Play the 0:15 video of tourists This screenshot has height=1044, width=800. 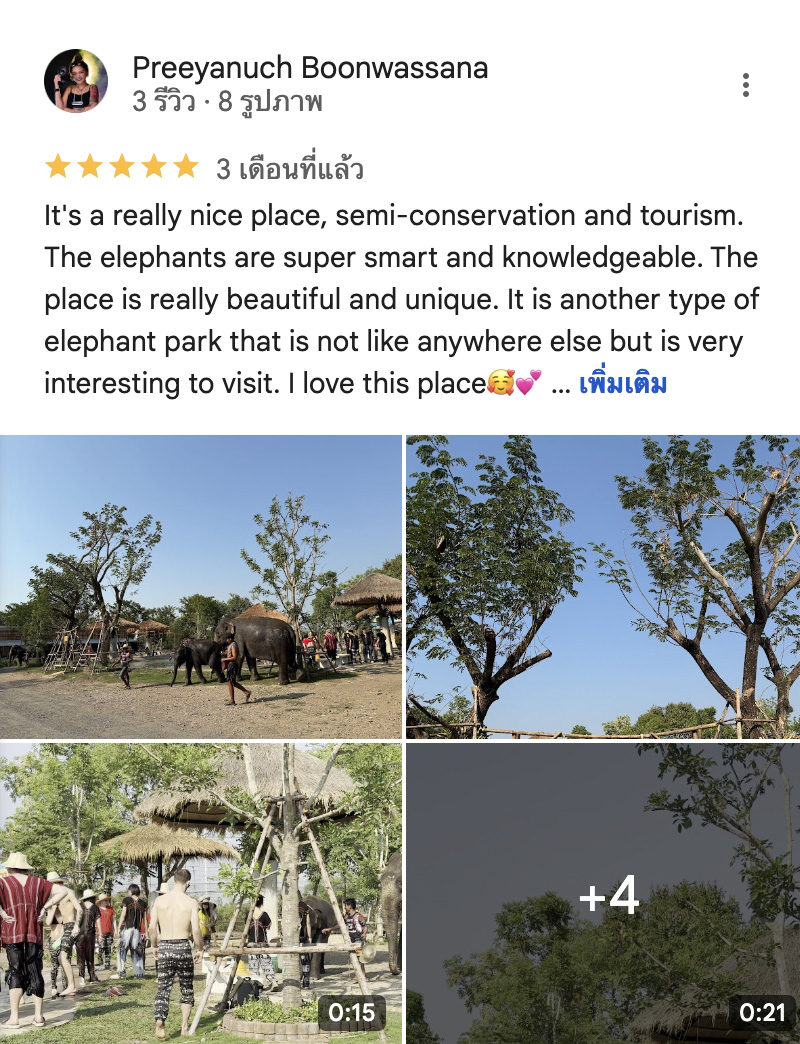[x=201, y=892]
